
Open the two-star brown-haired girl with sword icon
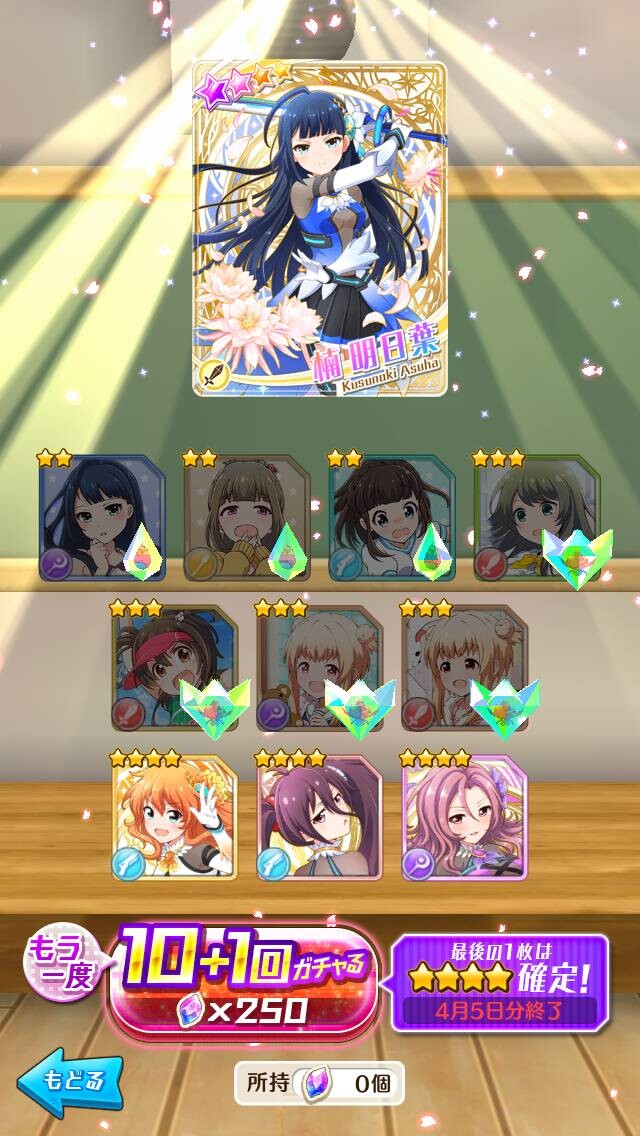point(392,517)
